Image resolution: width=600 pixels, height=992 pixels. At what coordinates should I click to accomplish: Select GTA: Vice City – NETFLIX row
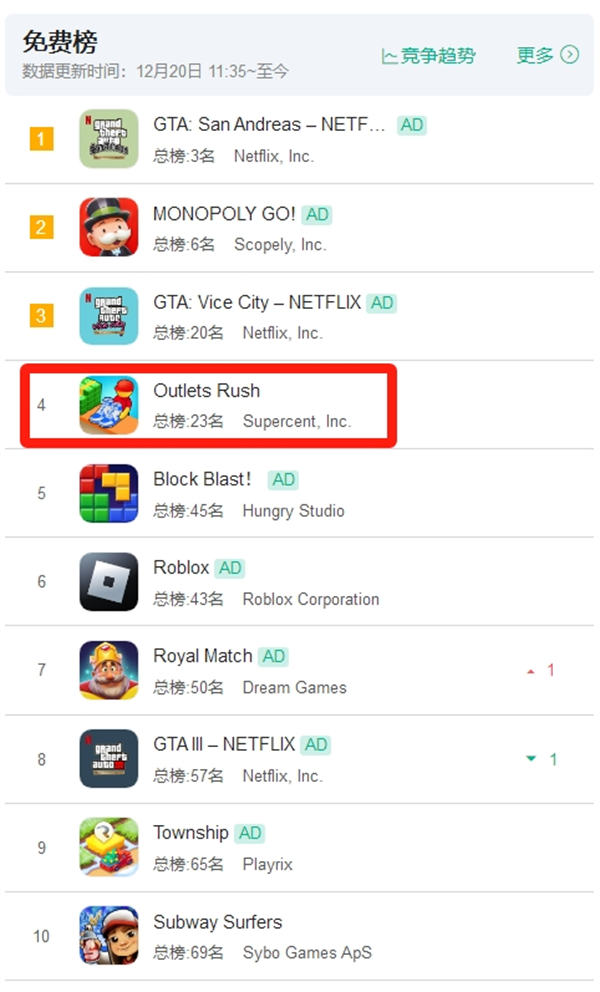coord(258,302)
